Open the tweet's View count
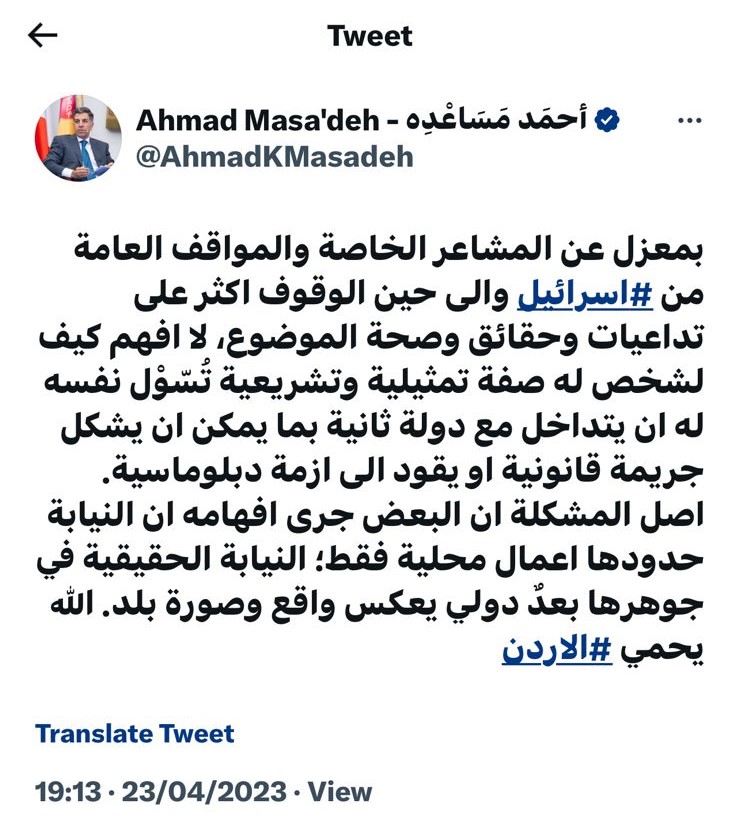This screenshot has width=740, height=822. point(340,793)
